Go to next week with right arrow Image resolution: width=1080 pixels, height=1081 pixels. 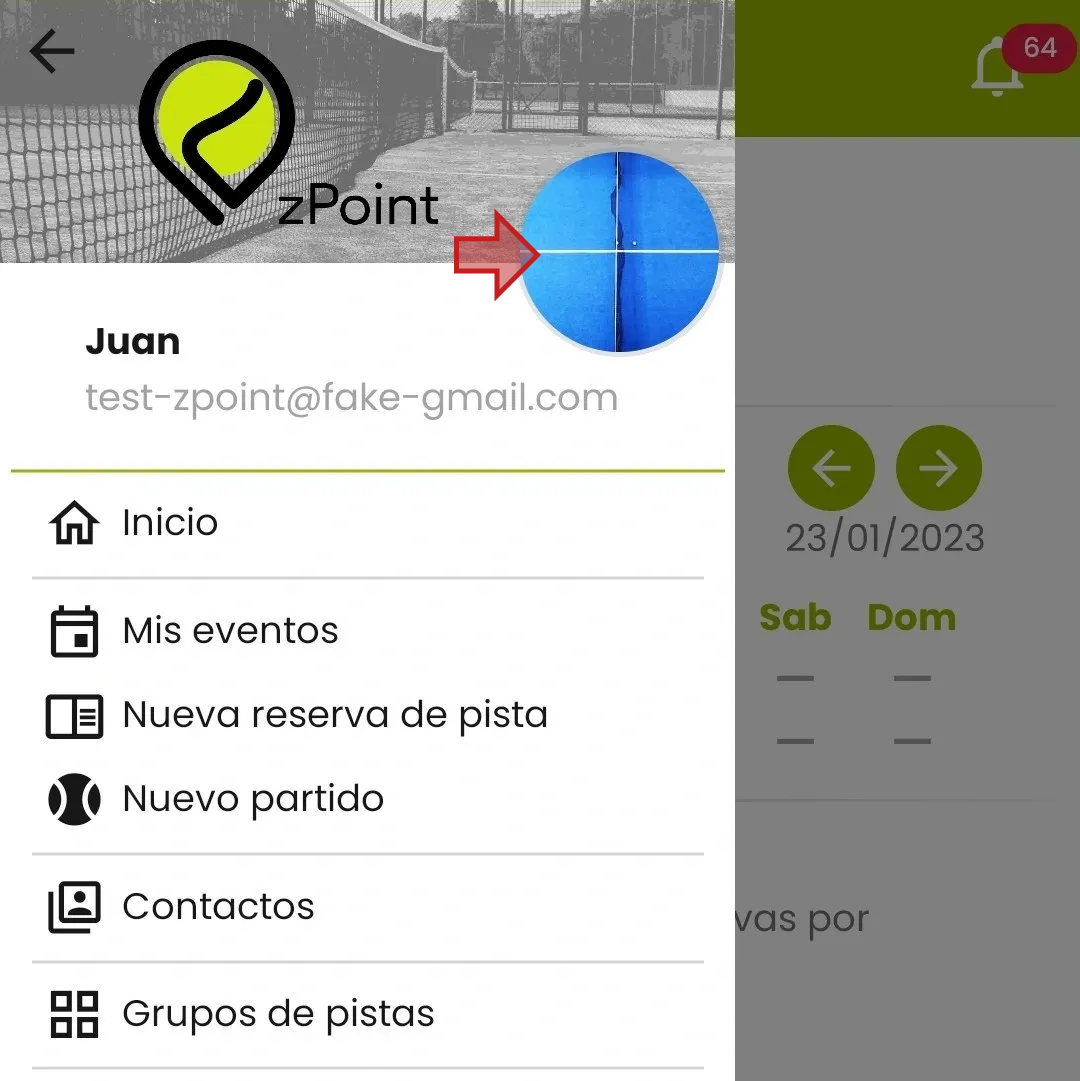point(938,468)
